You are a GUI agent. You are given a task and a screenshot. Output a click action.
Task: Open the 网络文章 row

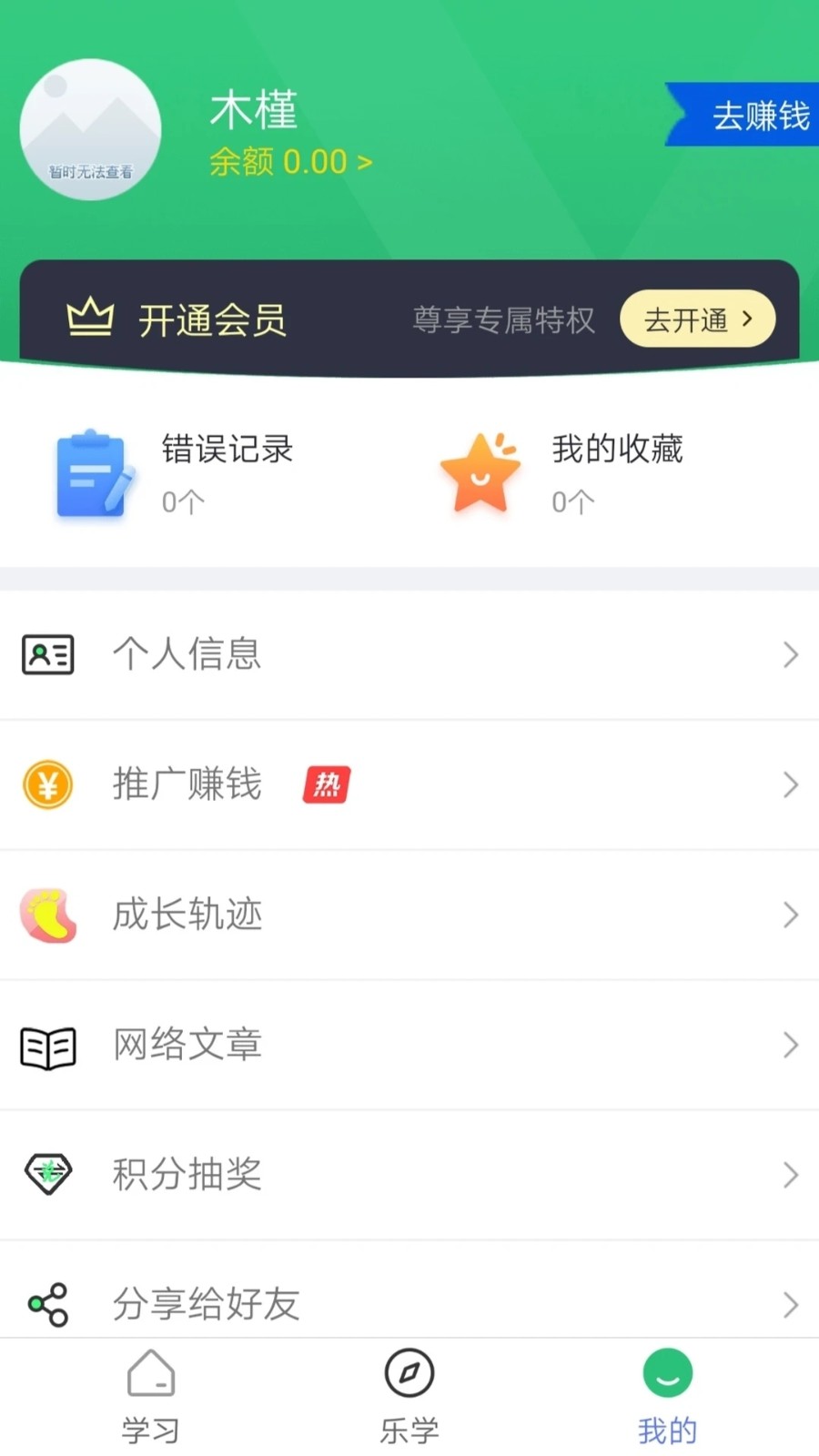click(409, 1045)
